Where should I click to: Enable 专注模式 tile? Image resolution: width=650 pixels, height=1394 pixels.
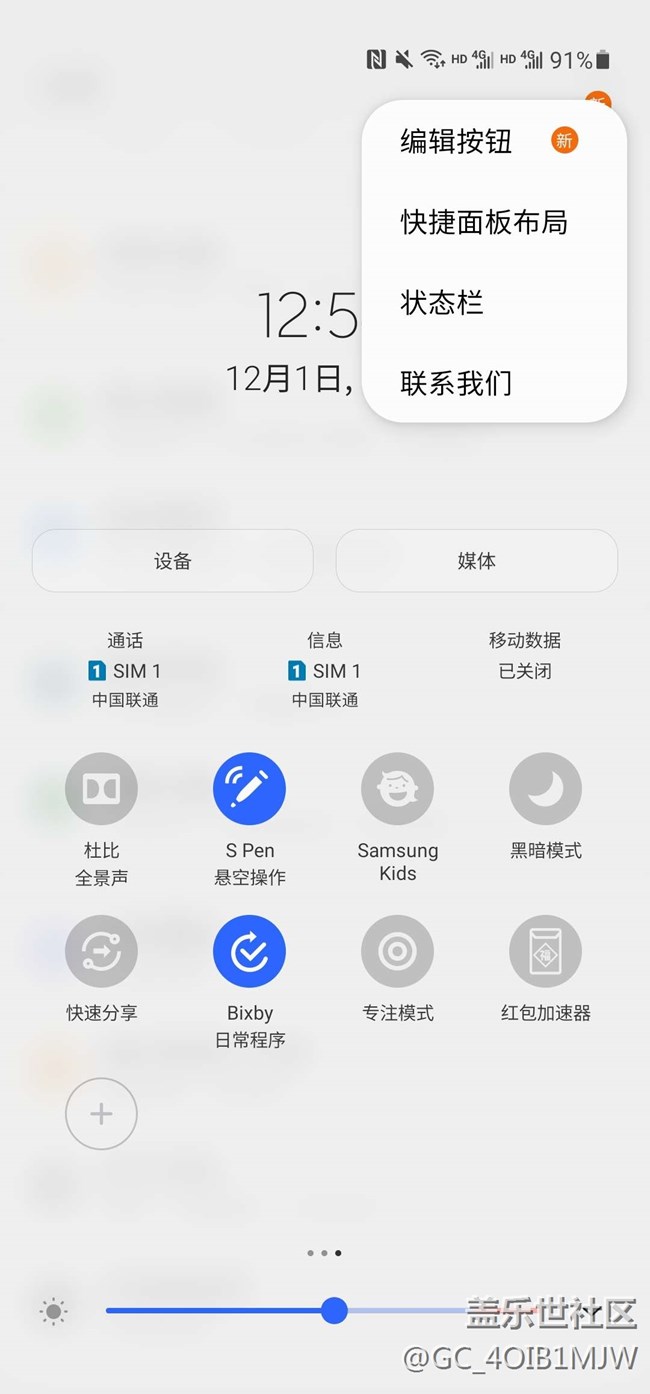coord(398,952)
